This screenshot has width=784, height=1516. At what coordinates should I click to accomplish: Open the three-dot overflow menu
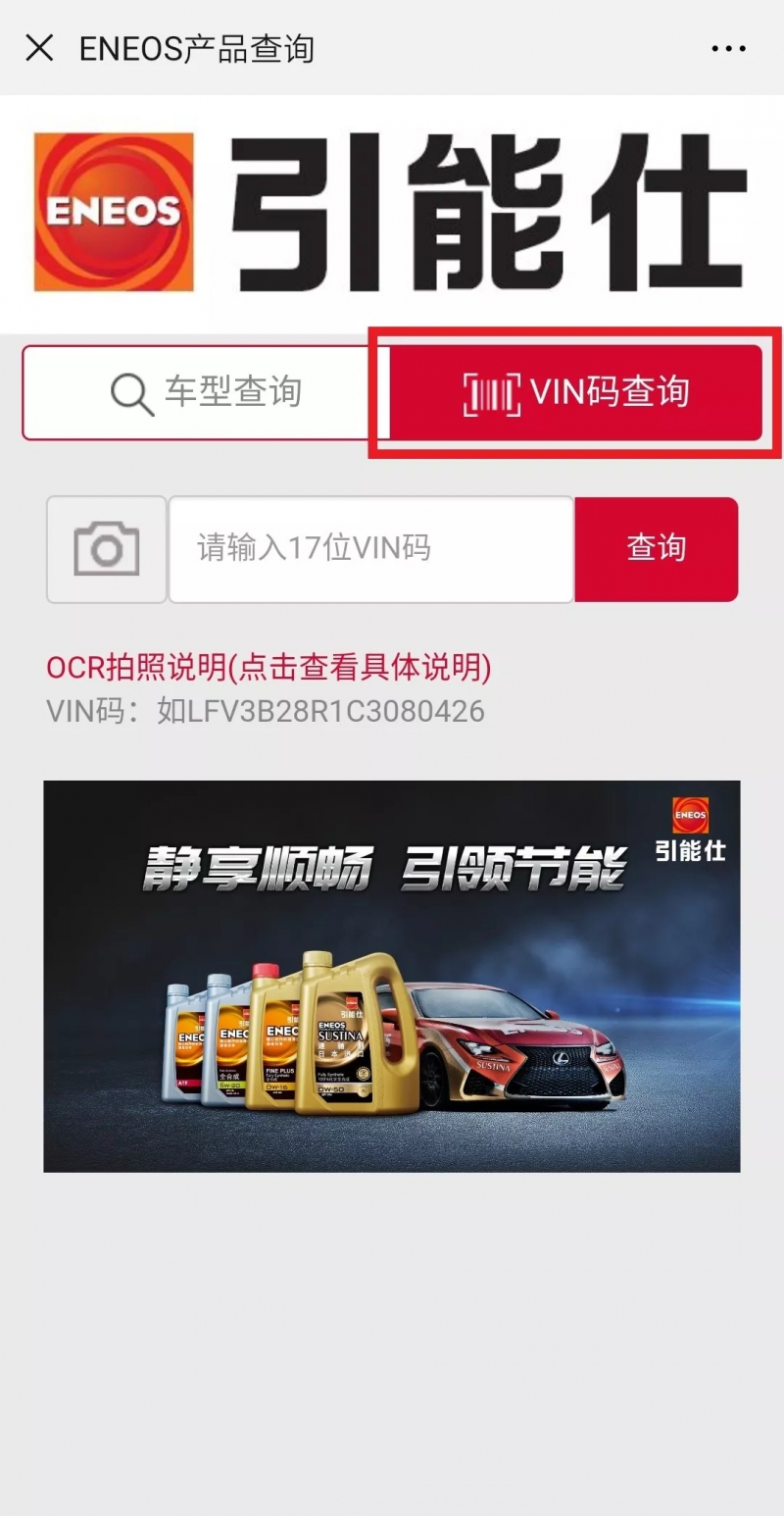(x=728, y=49)
